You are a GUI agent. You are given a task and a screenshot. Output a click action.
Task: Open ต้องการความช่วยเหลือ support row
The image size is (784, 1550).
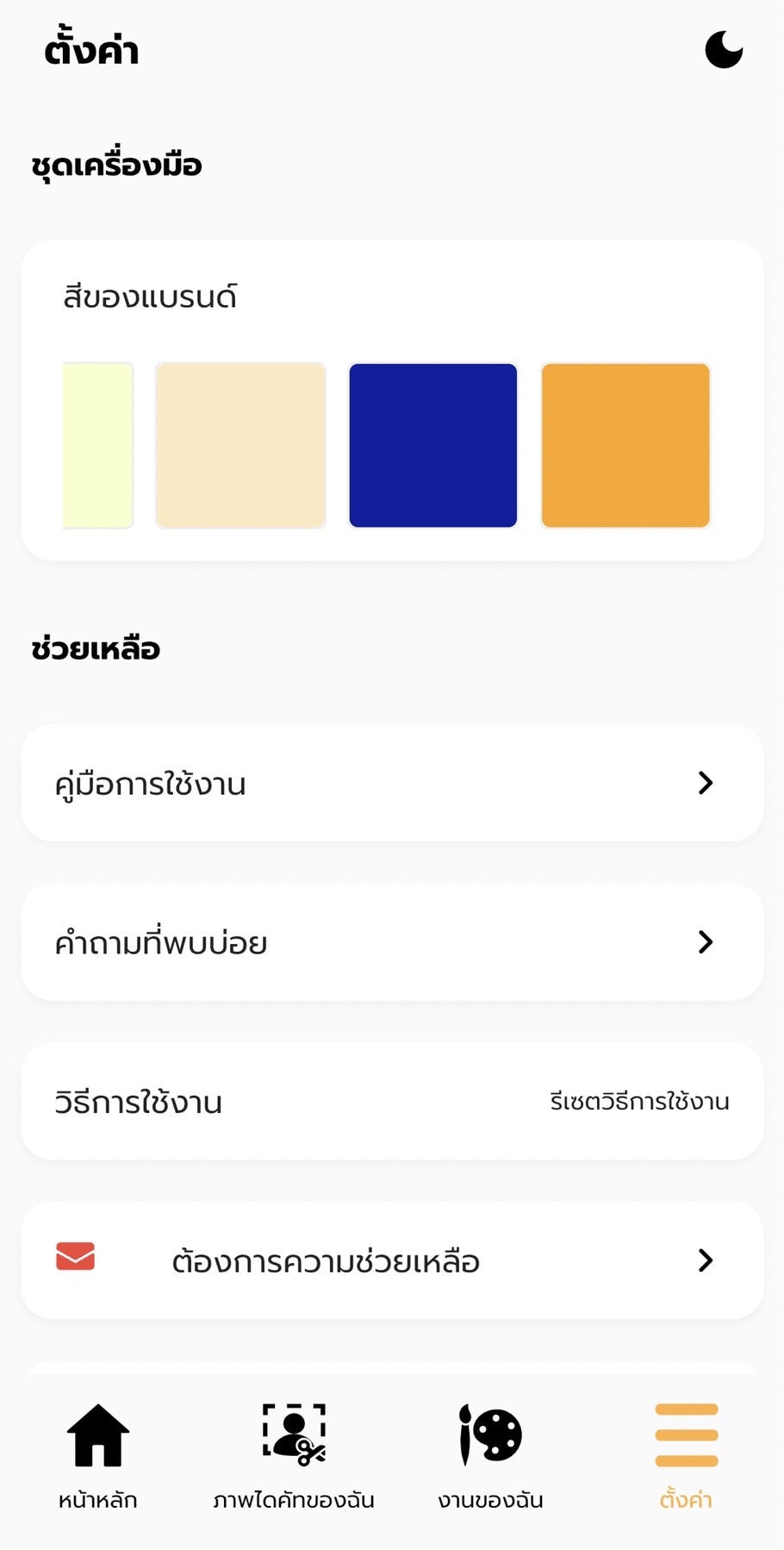[x=392, y=1260]
